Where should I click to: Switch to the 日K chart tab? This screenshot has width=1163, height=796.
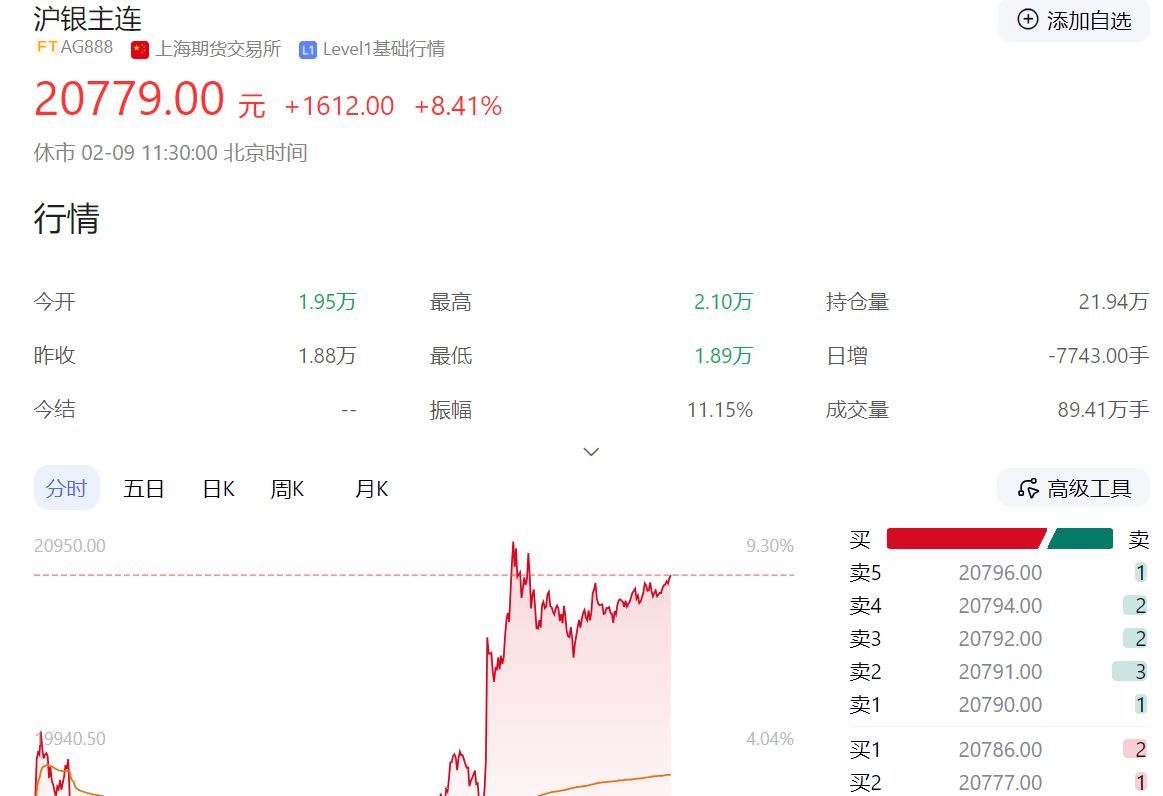pos(219,489)
